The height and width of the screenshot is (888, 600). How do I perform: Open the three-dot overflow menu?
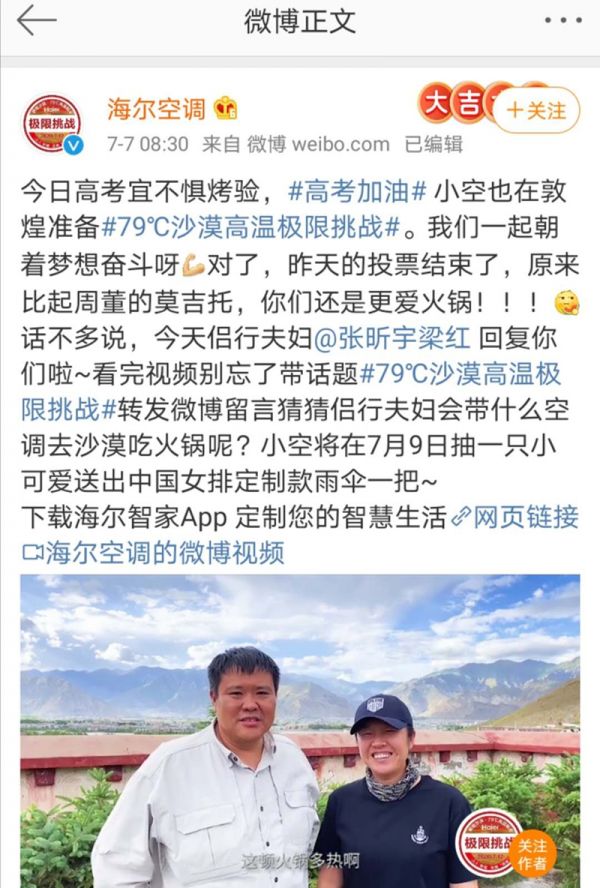point(562,22)
